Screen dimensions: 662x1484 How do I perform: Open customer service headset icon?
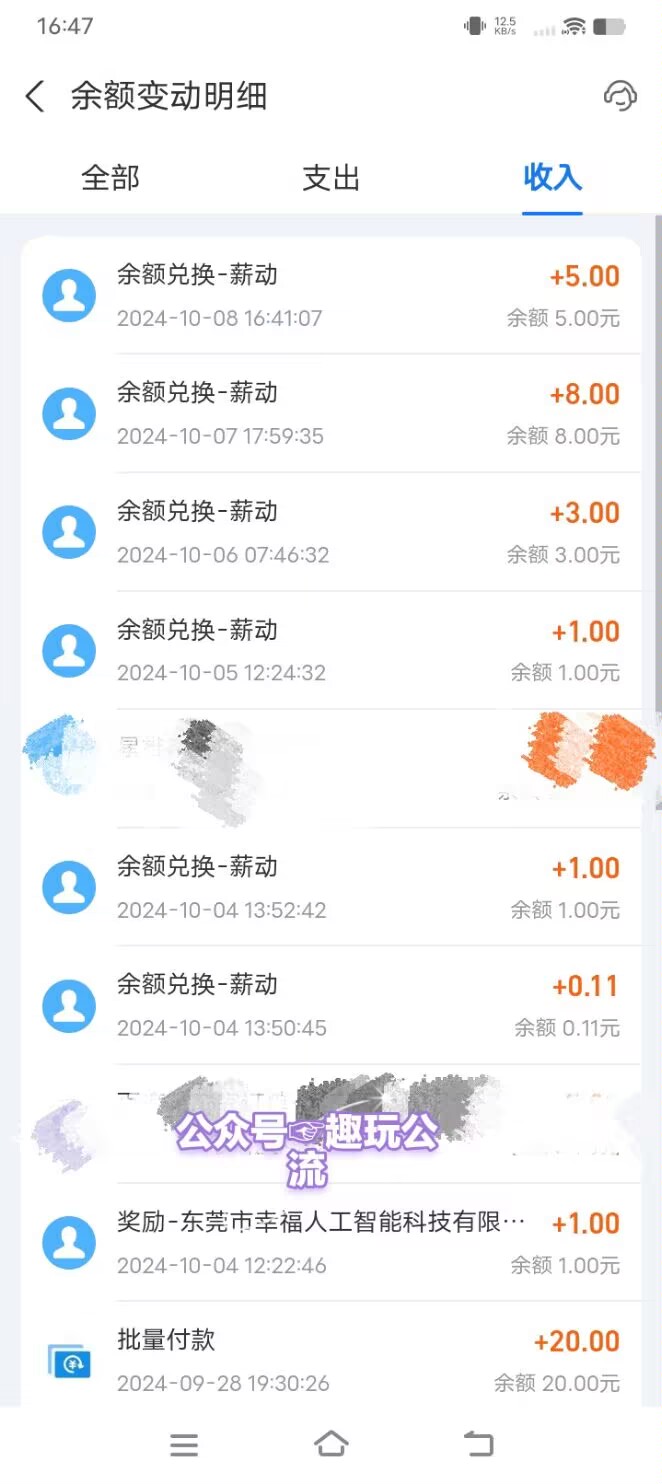[620, 96]
